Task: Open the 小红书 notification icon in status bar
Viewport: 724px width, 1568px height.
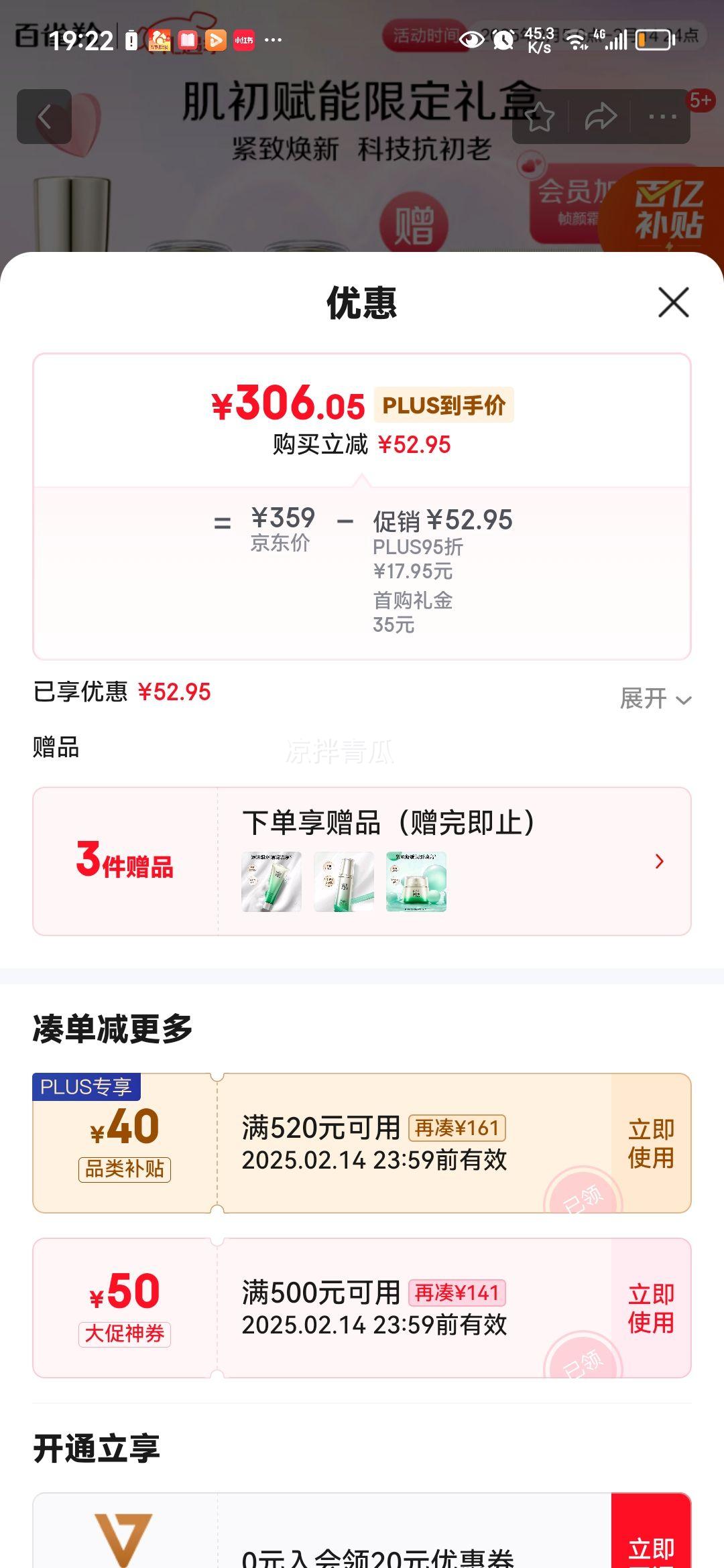Action: click(243, 40)
